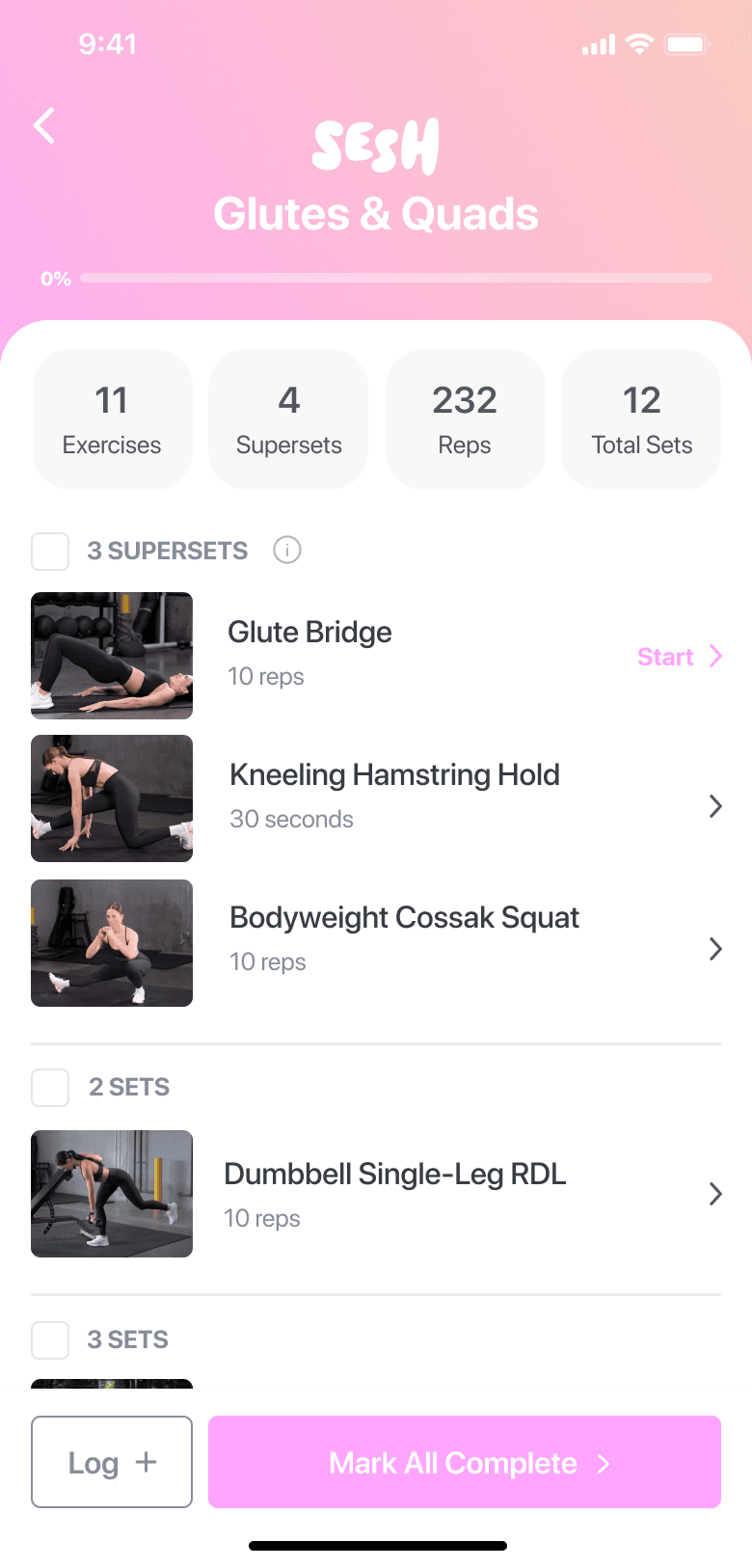Viewport: 752px width, 1568px height.
Task: Select the SESH logo at the top
Action: coord(375,146)
